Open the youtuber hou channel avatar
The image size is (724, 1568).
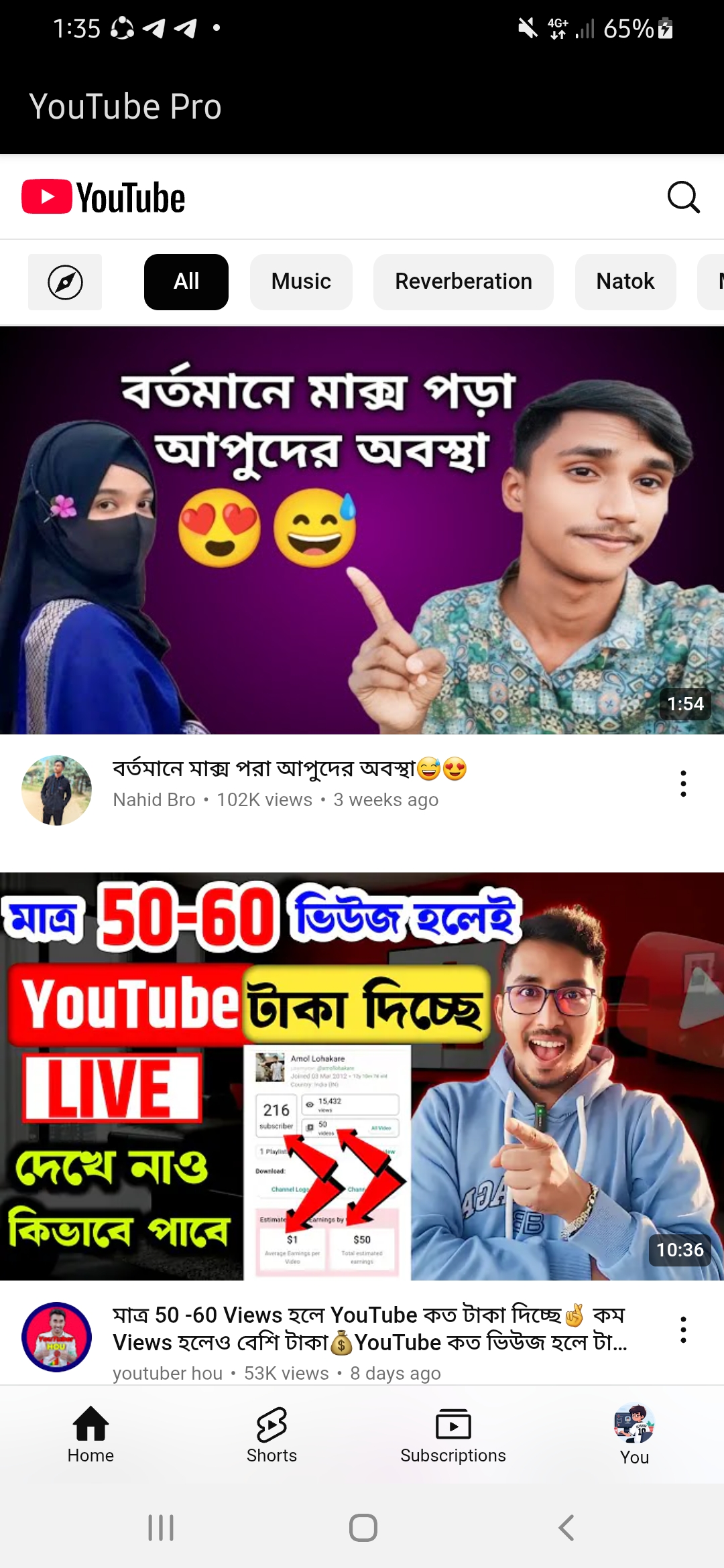57,1337
